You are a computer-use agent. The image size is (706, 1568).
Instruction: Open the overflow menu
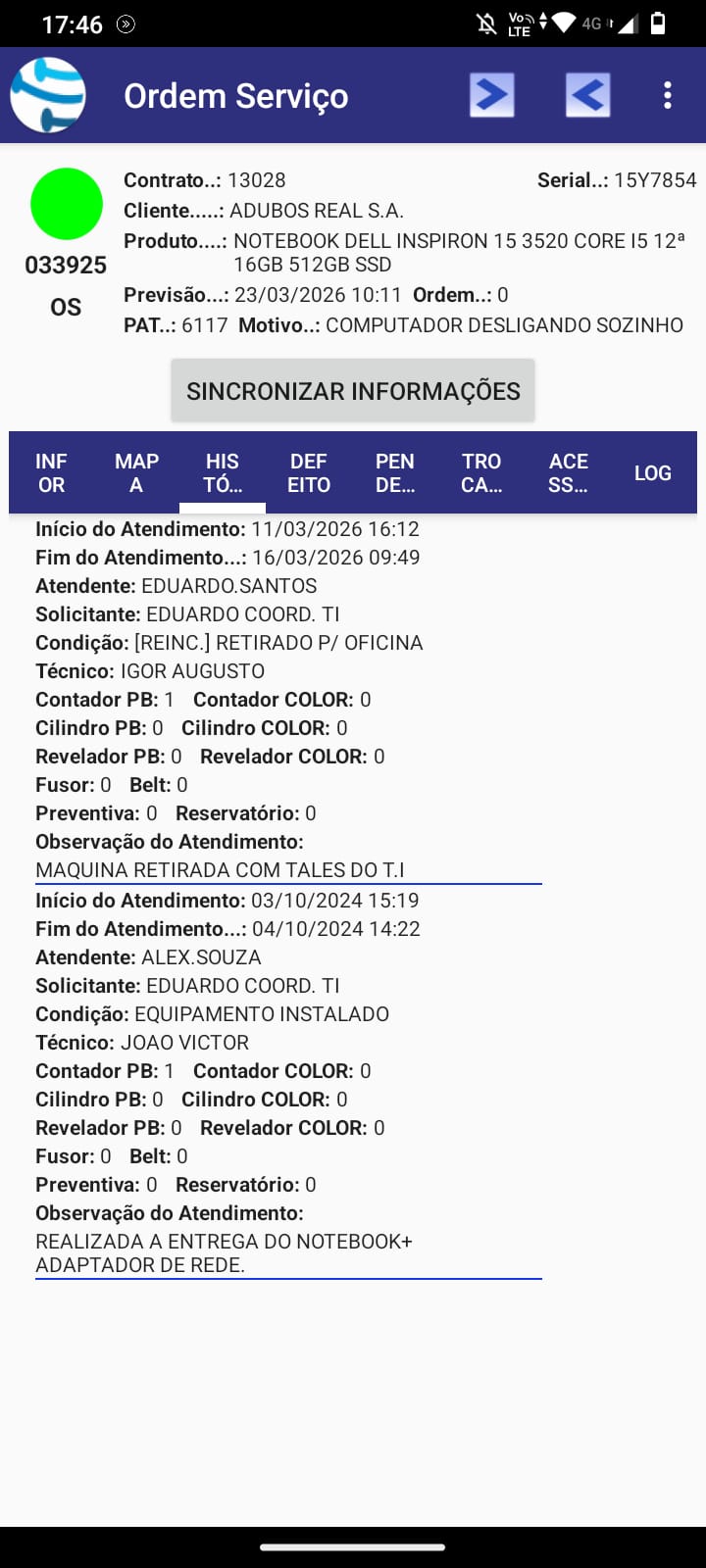[668, 95]
